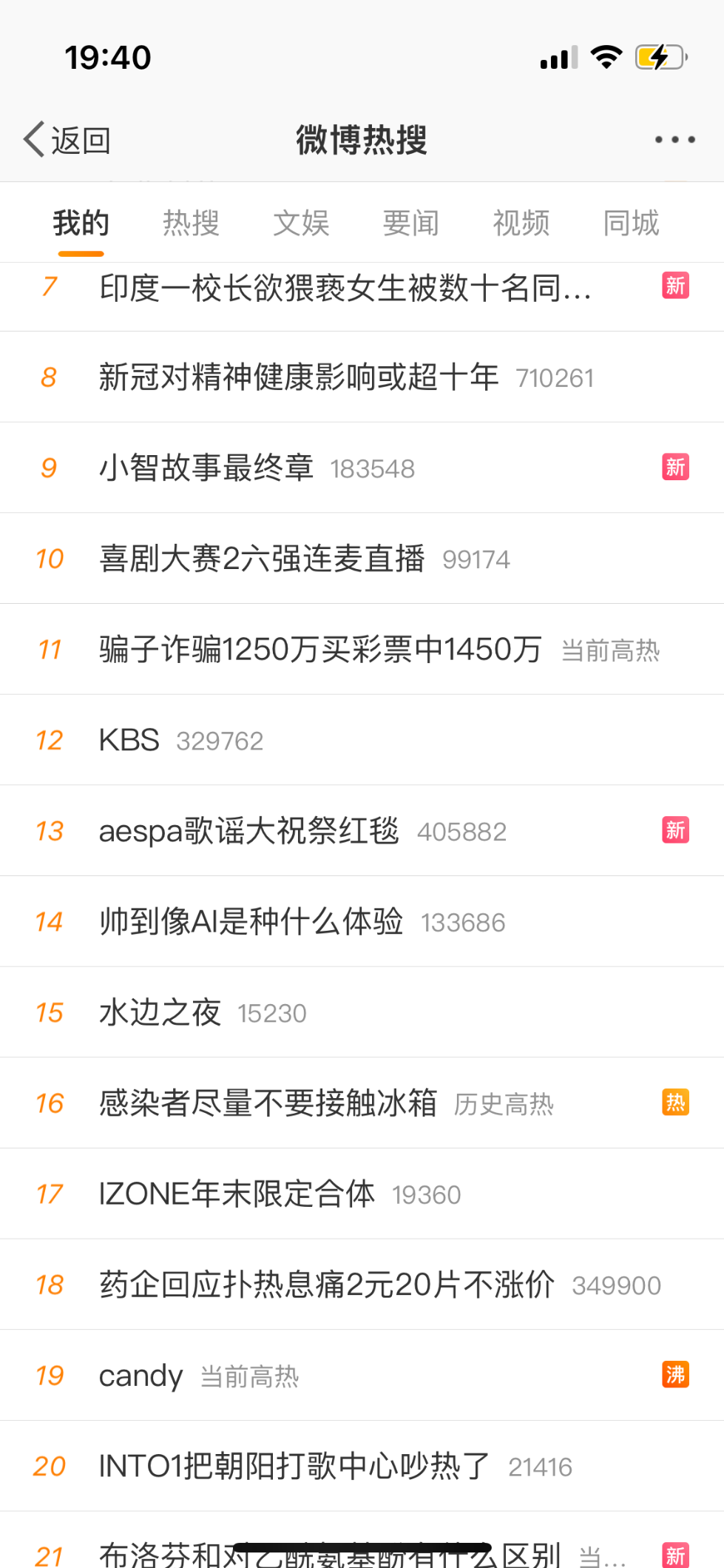Switch to the 热搜 tab

192,223
